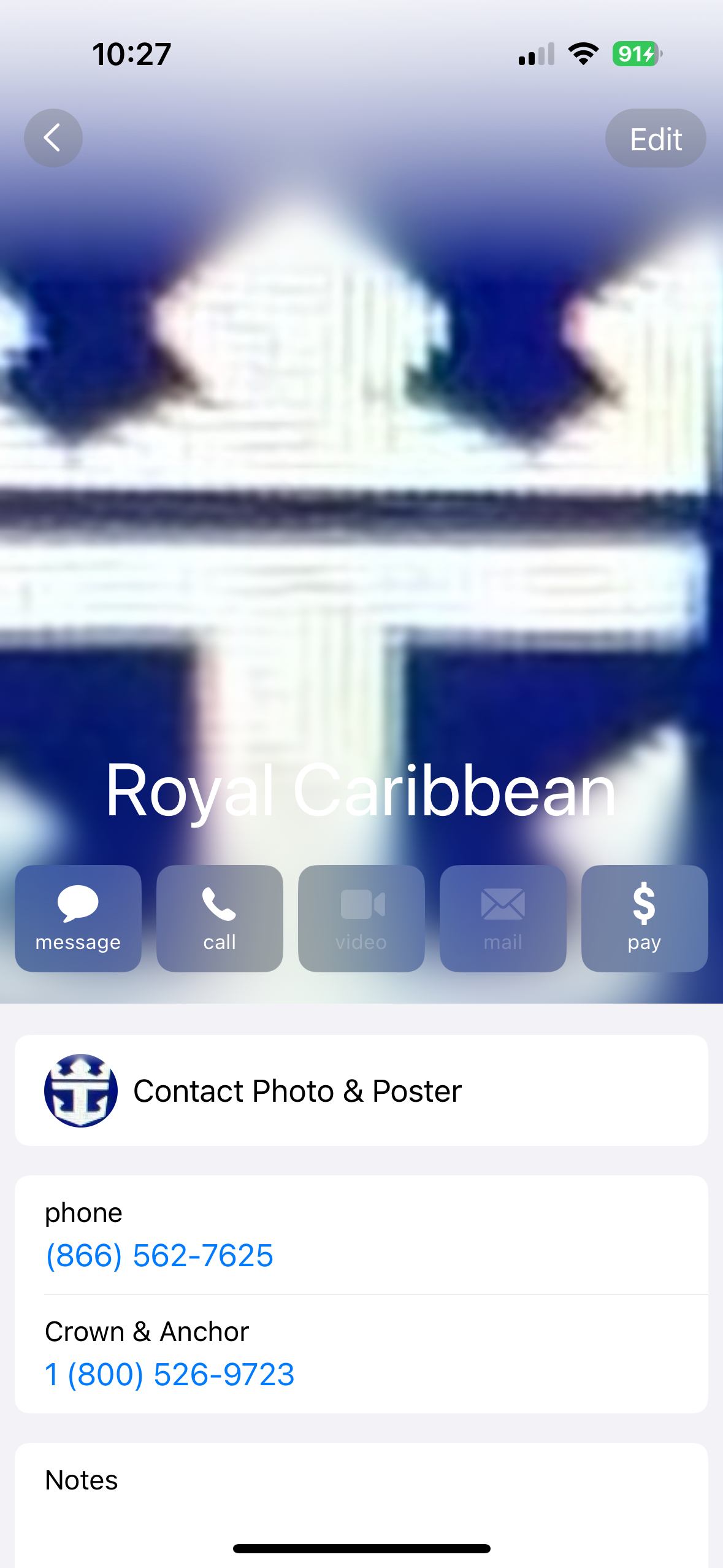This screenshot has width=723, height=1568.
Task: Go back using the back arrow
Action: [x=53, y=138]
